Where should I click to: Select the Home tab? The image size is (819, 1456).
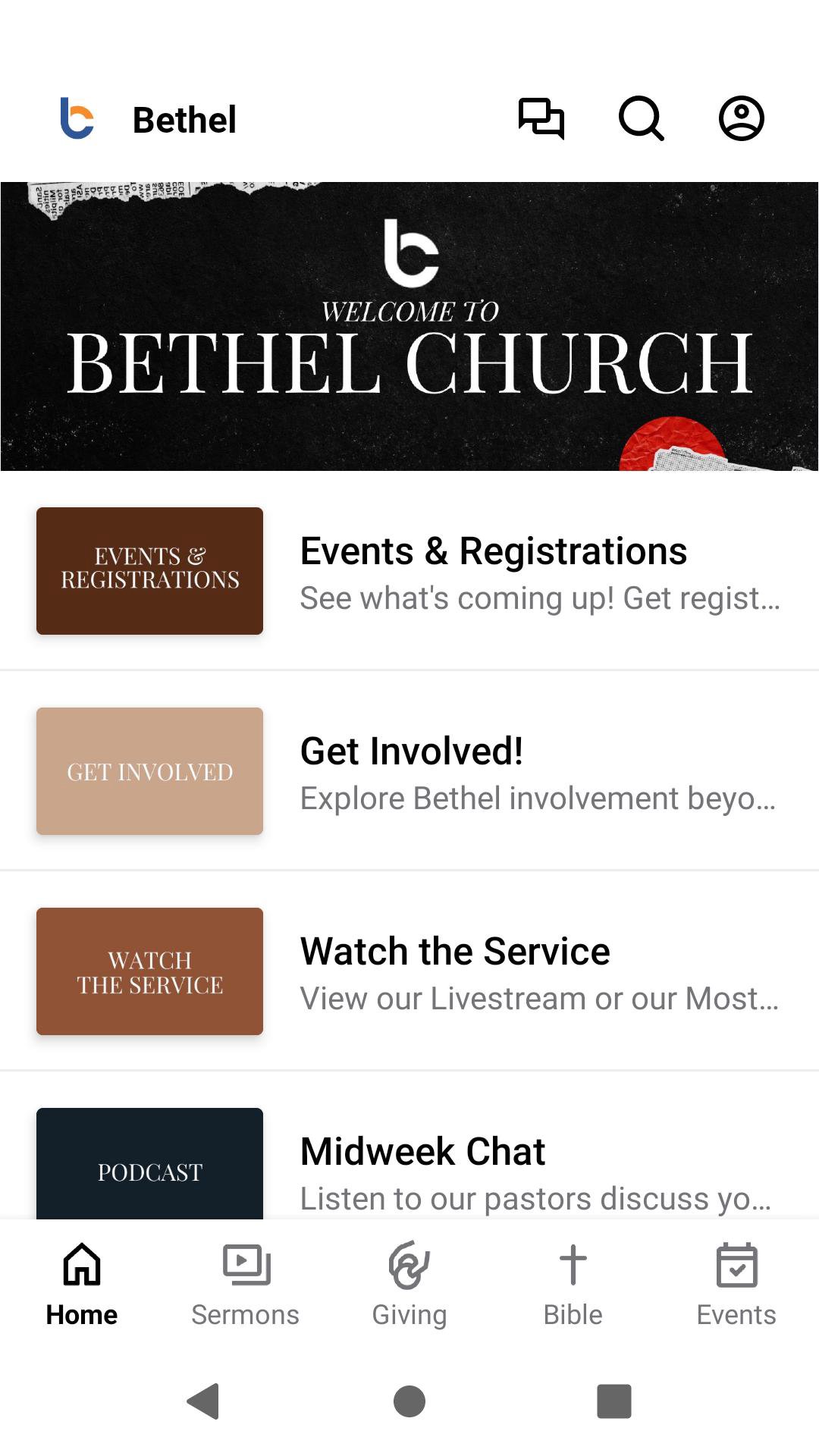(x=82, y=1282)
